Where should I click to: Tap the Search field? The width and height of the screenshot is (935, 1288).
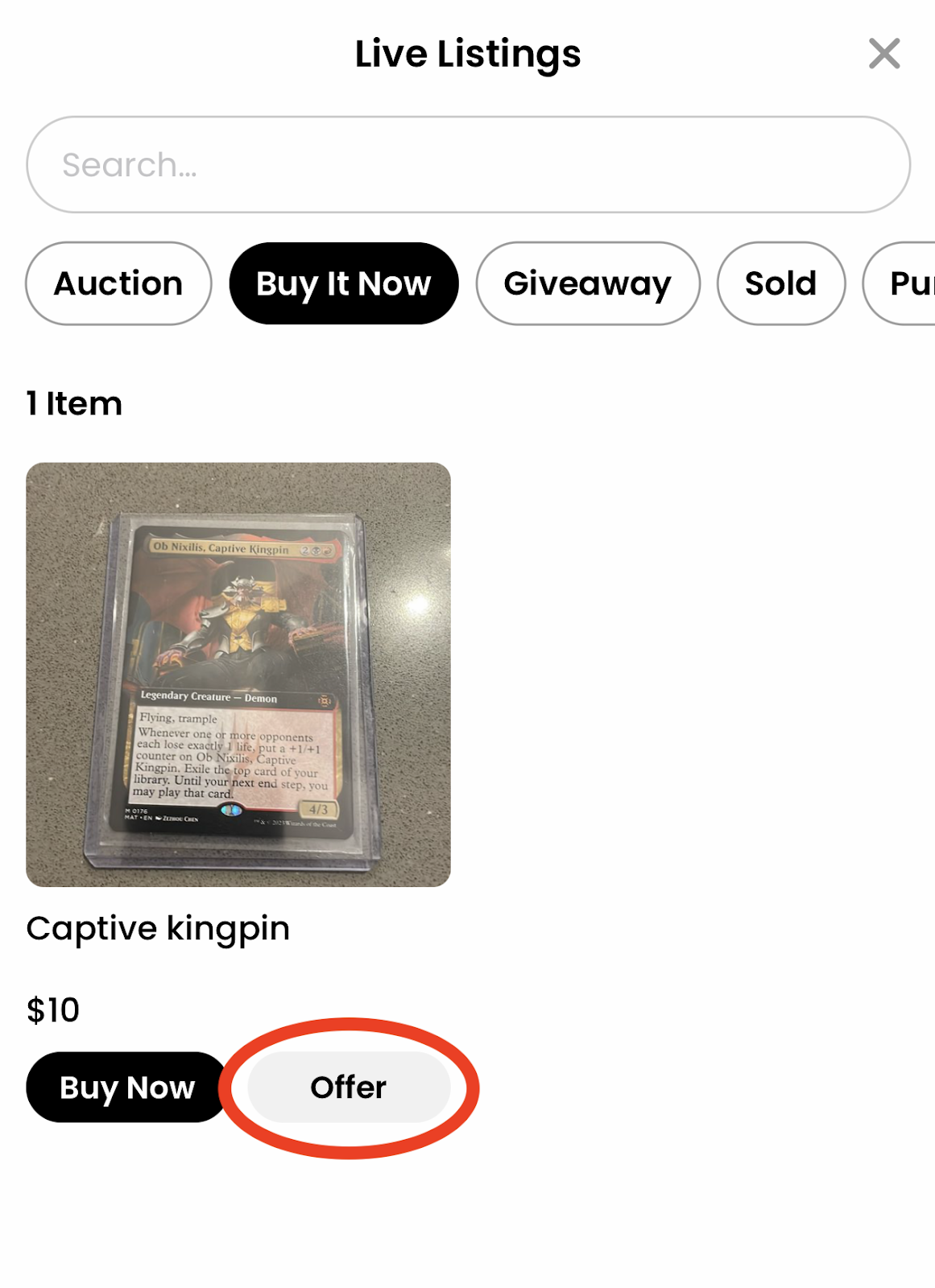click(467, 165)
